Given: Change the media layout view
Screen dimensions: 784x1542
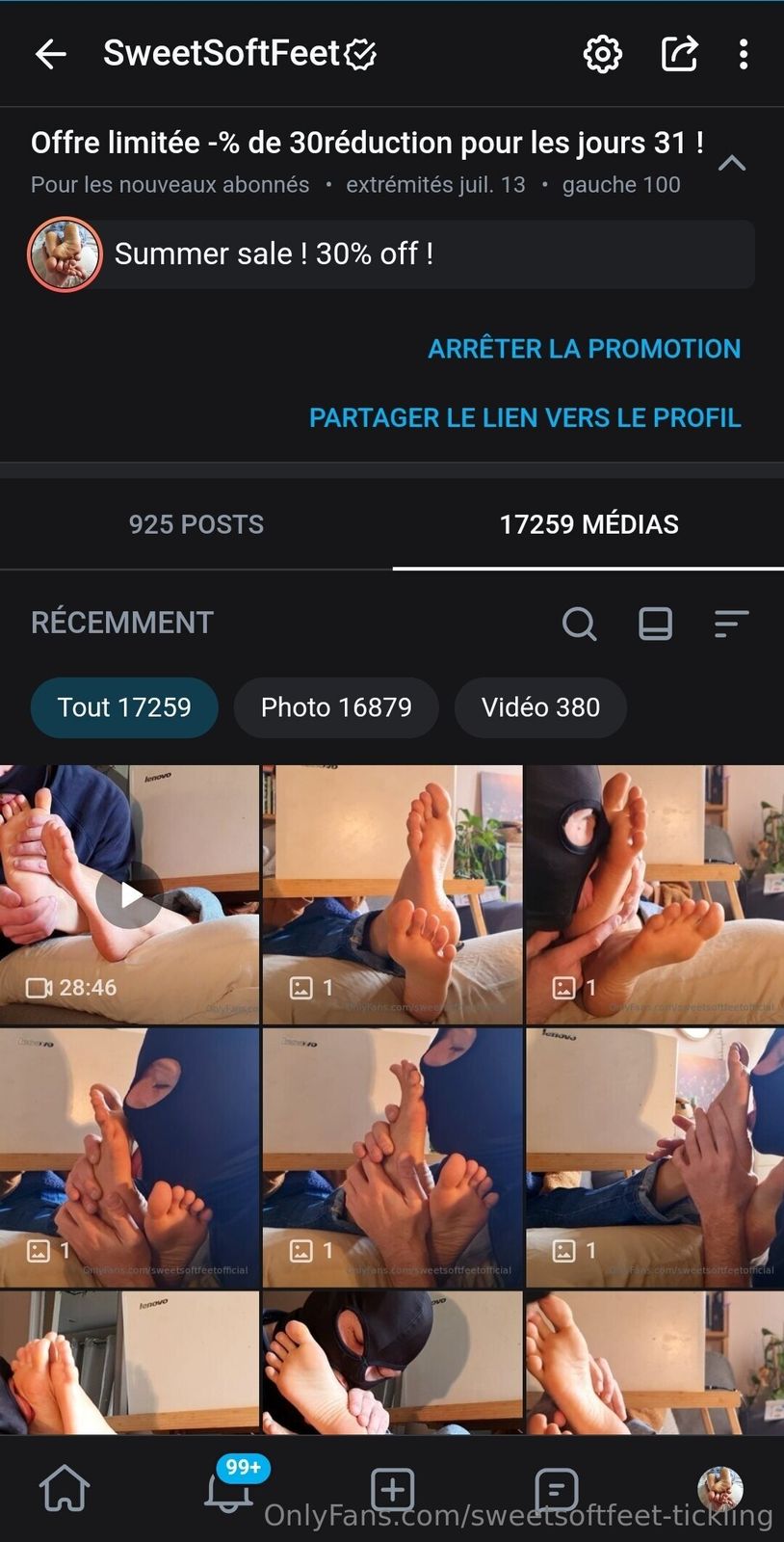Looking at the screenshot, I should tap(656, 624).
